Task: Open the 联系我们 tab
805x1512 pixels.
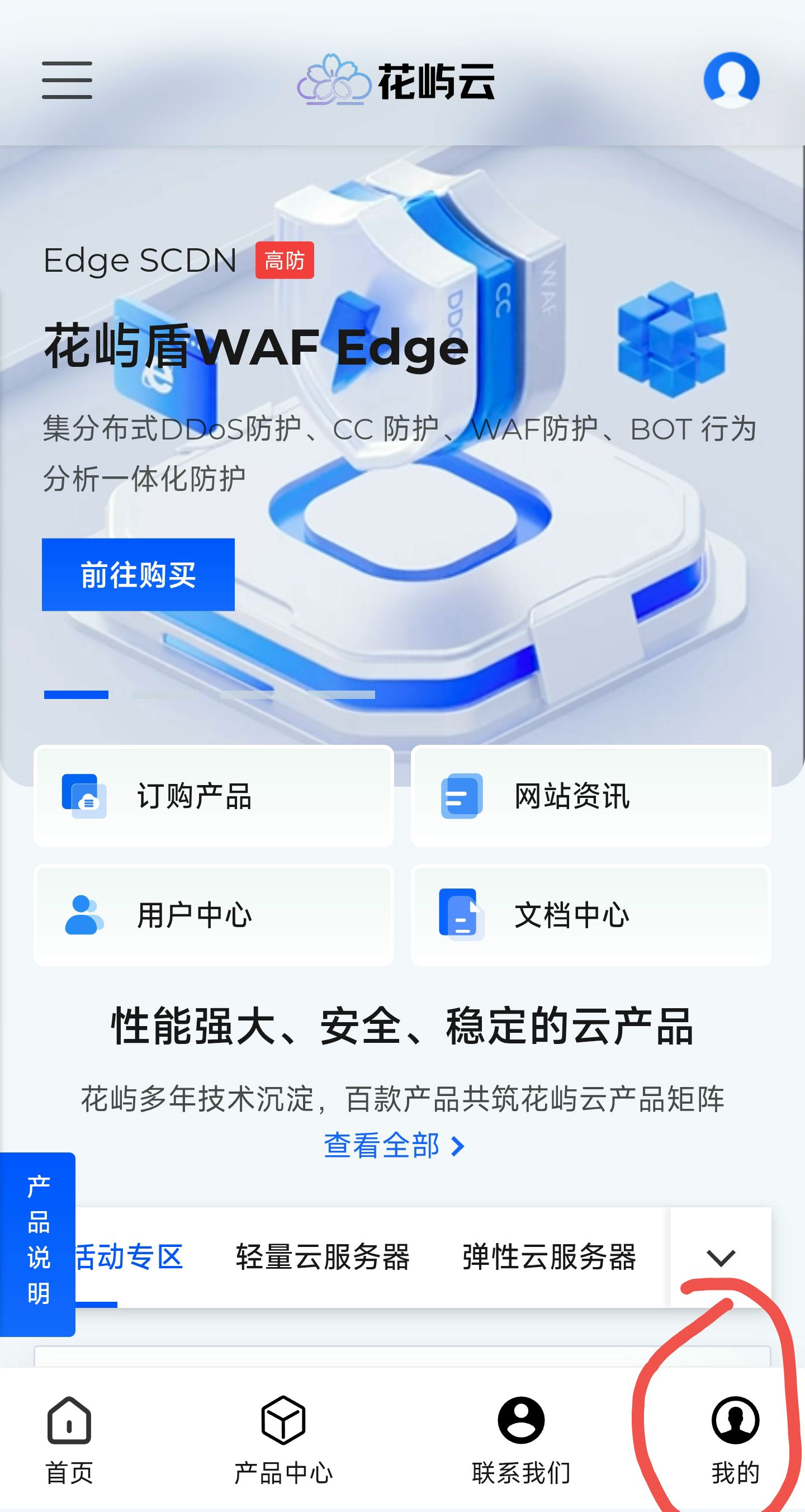Action: point(521,1439)
